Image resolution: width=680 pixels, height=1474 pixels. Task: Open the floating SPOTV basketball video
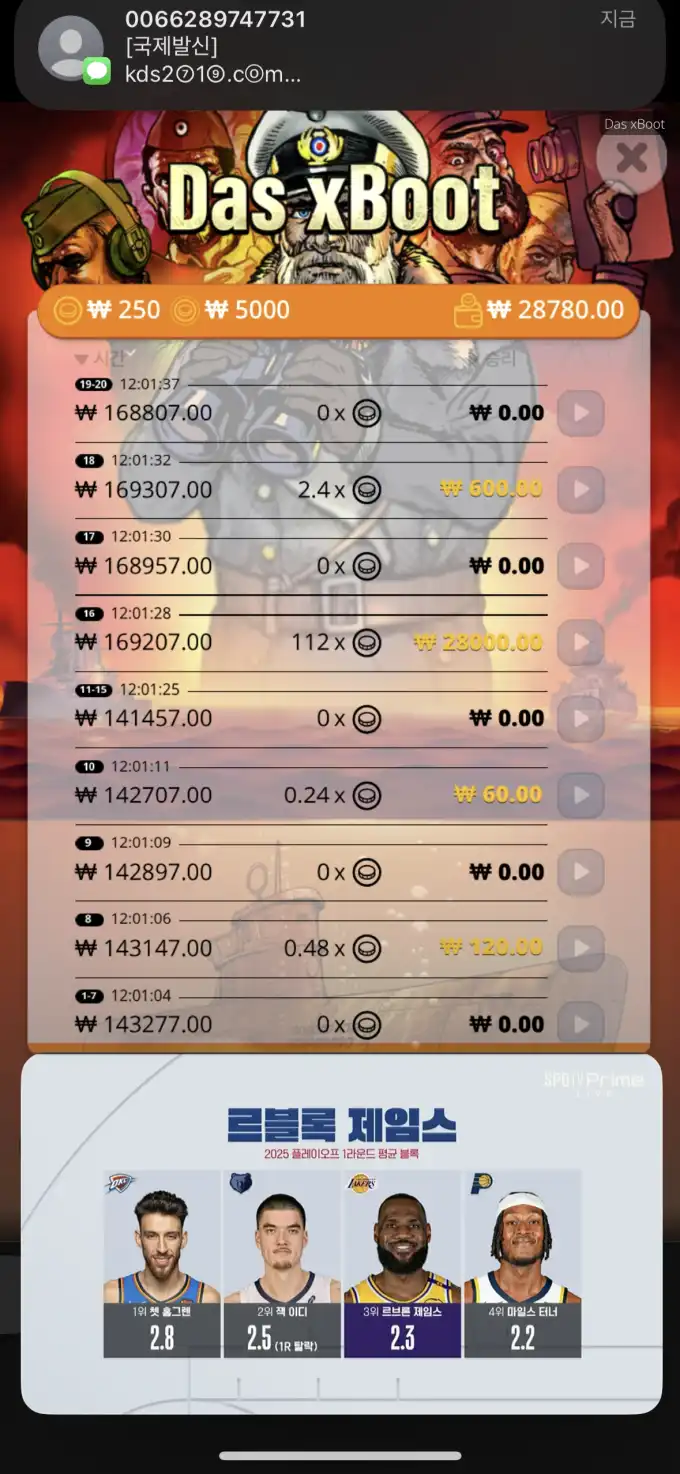[341, 1233]
